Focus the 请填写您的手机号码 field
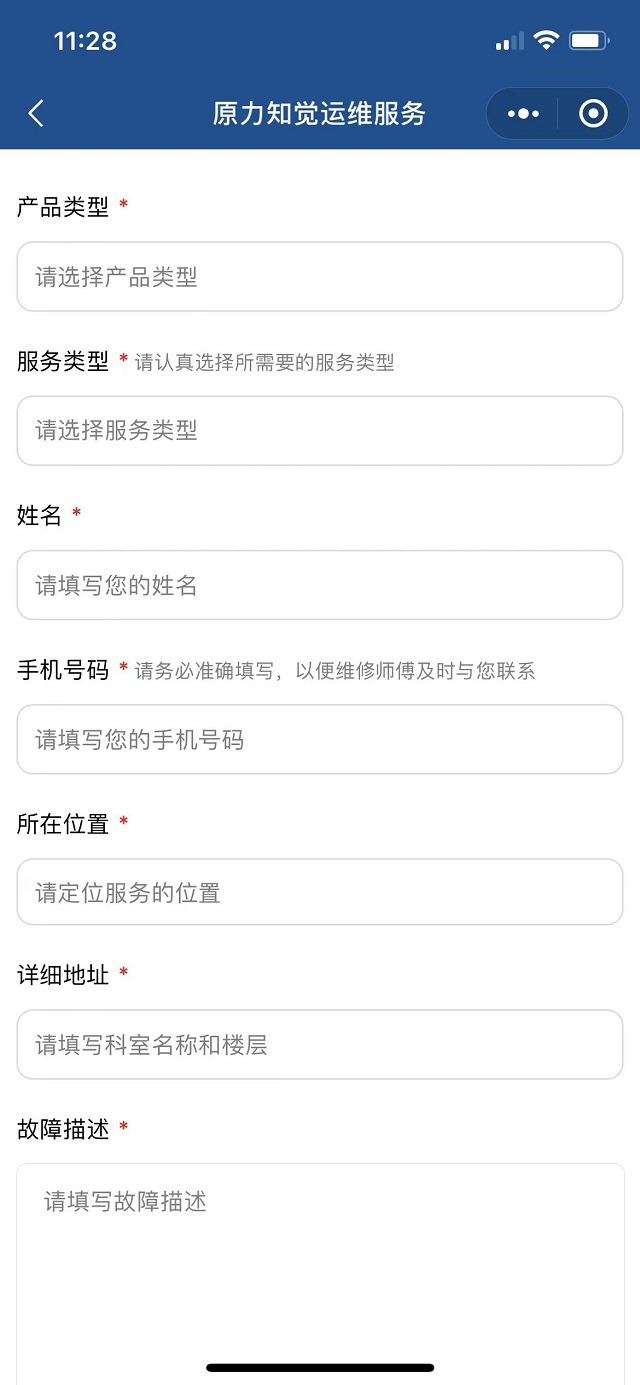640x1385 pixels. (x=320, y=739)
